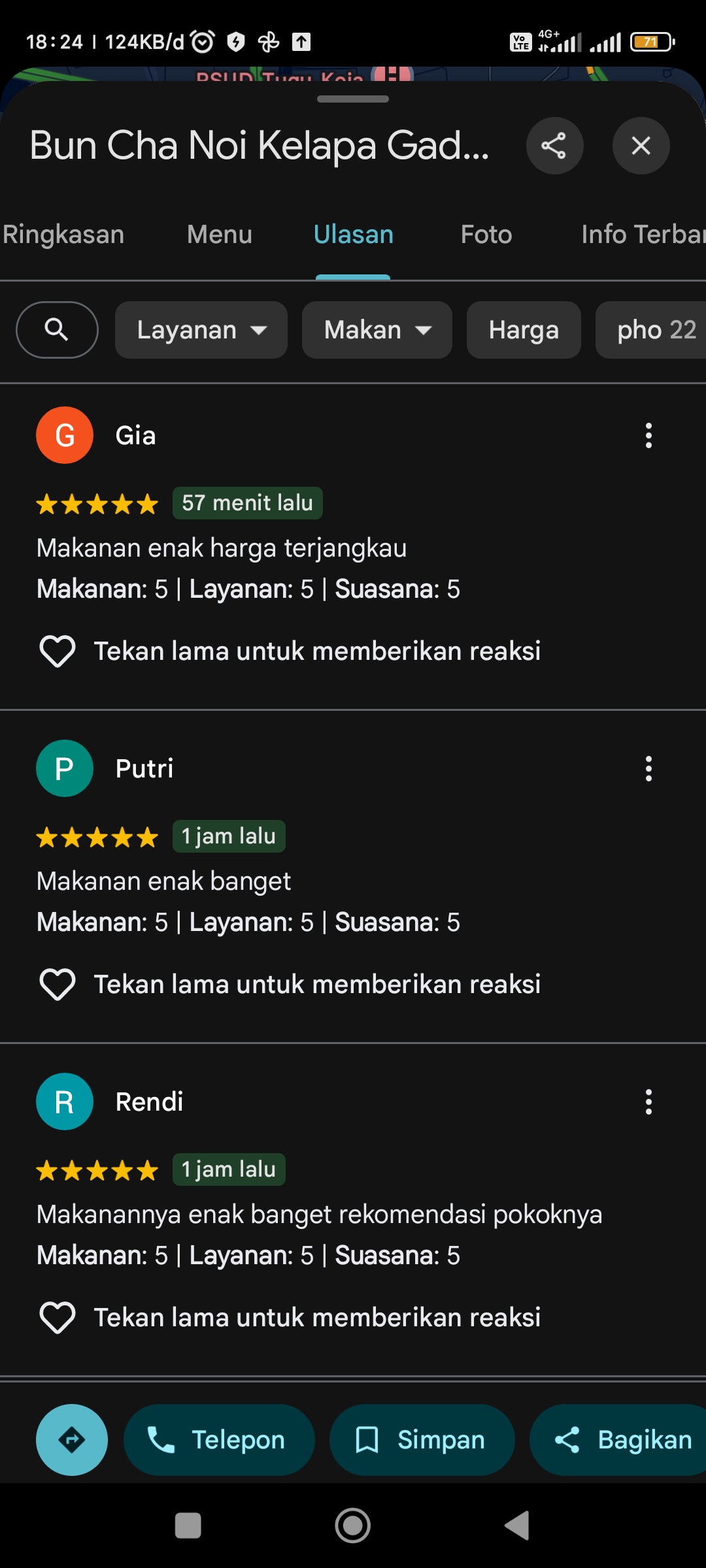Viewport: 706px width, 1568px height.
Task: Open the three-dot menu on Putri's review
Action: tap(648, 768)
